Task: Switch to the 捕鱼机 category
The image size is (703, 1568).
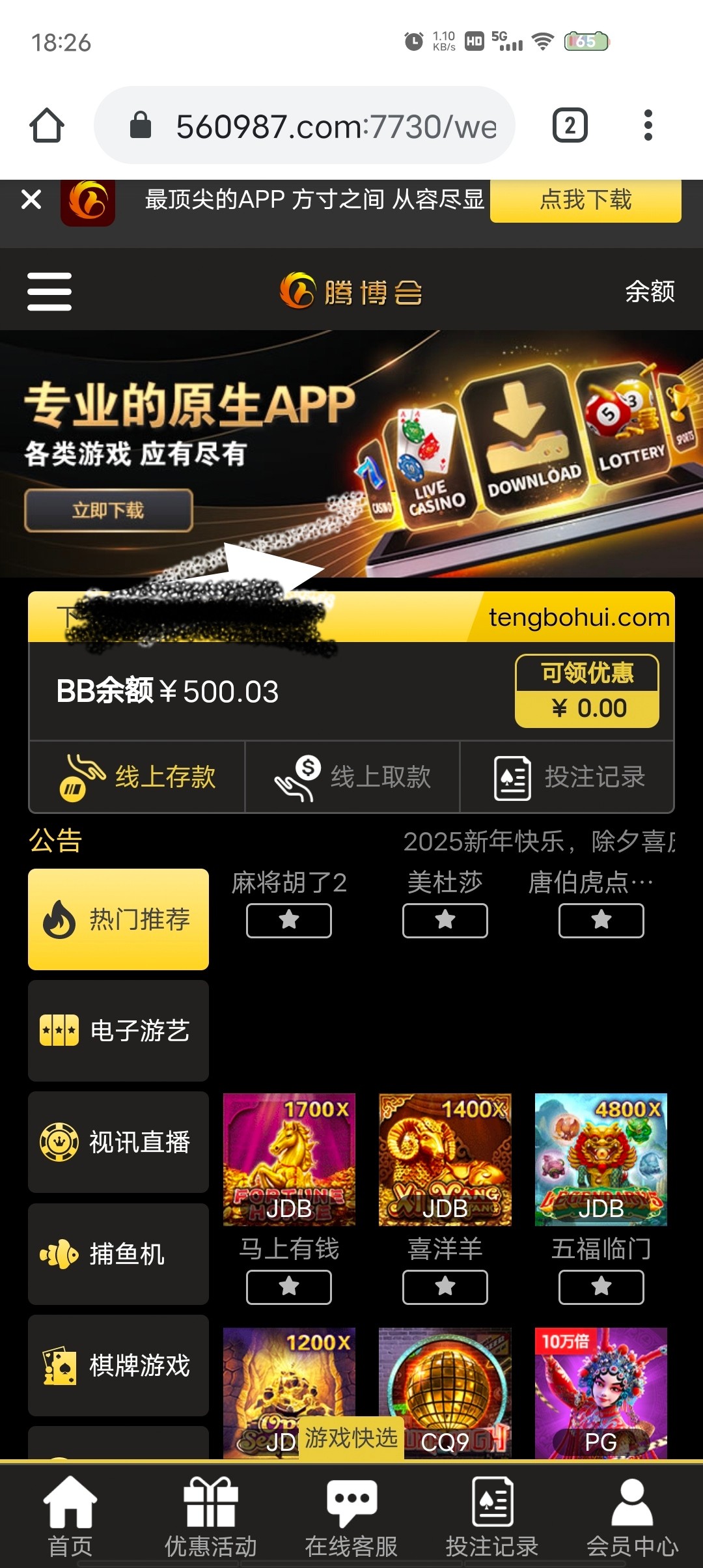Action: click(118, 1253)
